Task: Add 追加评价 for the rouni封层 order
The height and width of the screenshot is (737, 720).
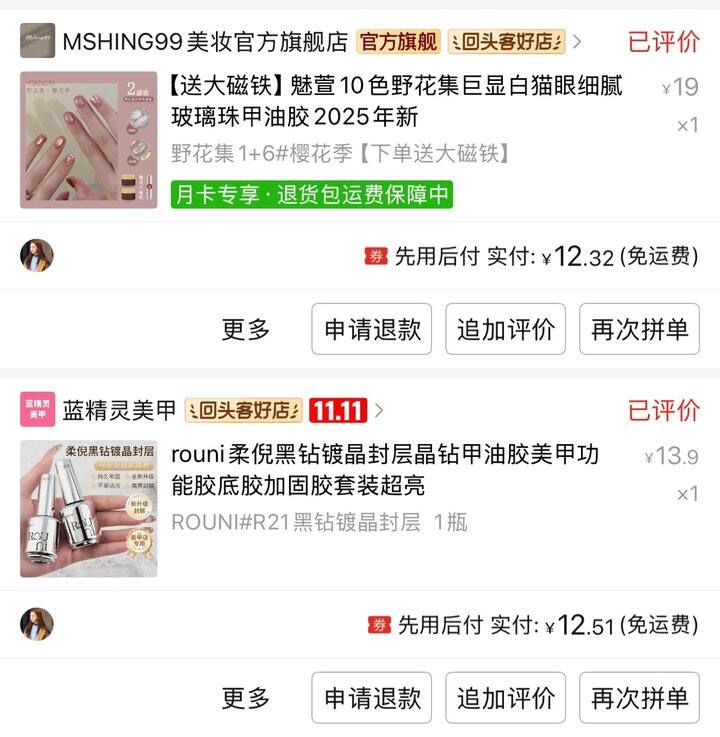Action: point(506,697)
